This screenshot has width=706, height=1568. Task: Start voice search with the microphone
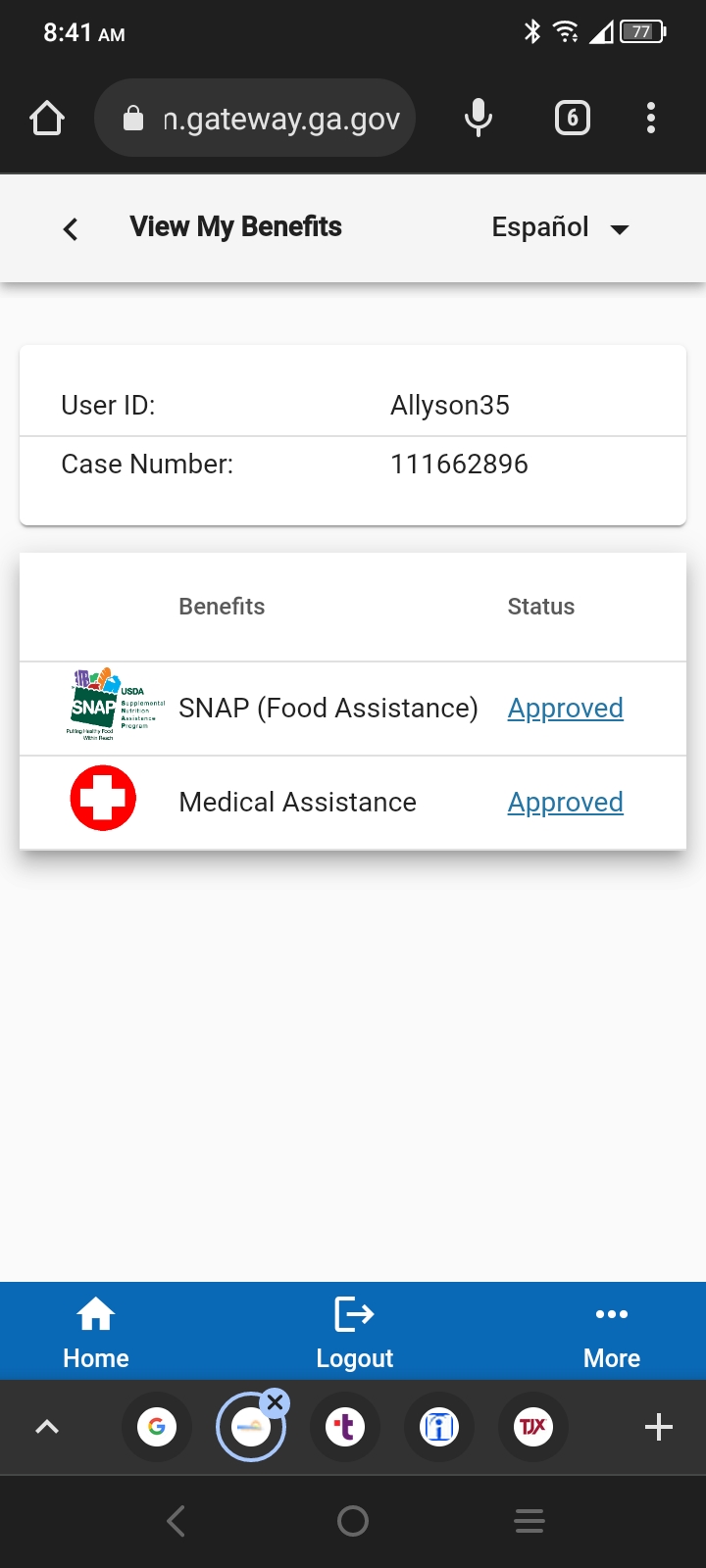click(479, 119)
